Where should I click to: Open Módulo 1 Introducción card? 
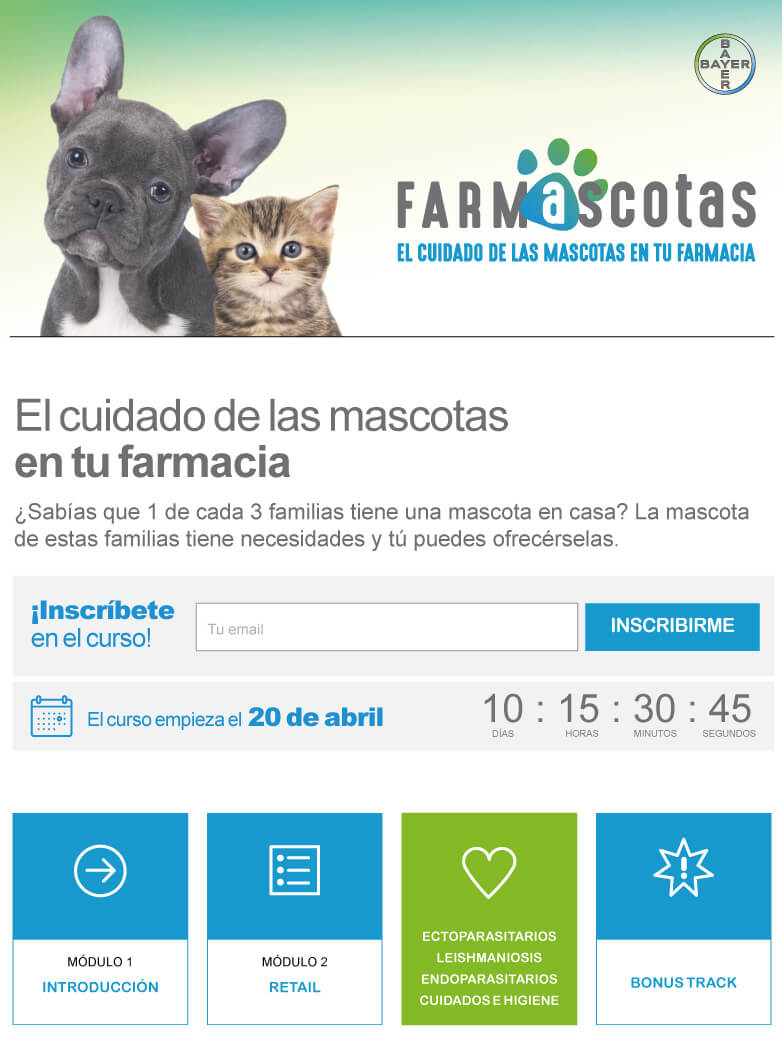pyautogui.click(x=100, y=918)
